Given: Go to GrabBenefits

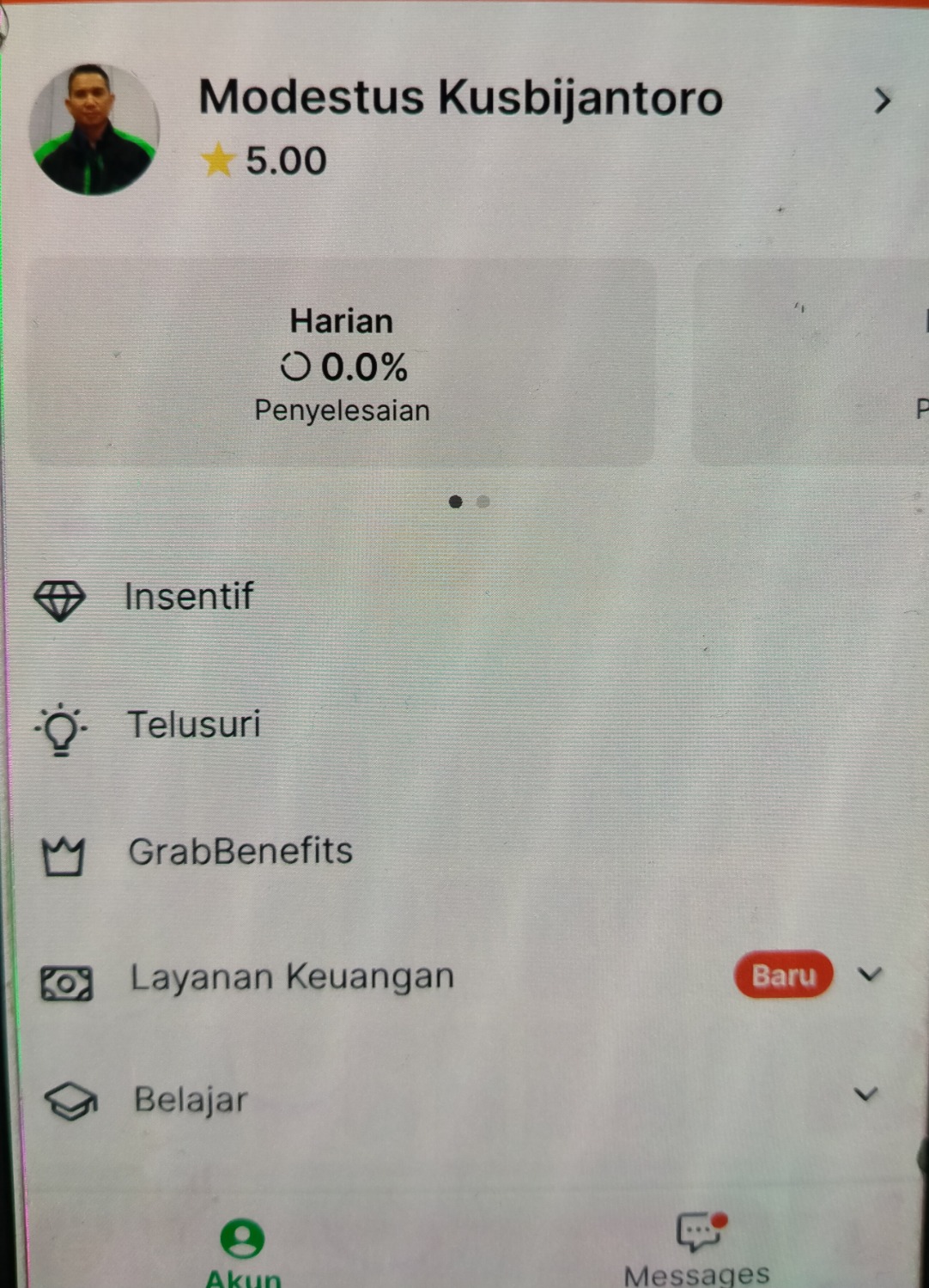Looking at the screenshot, I should click(240, 853).
